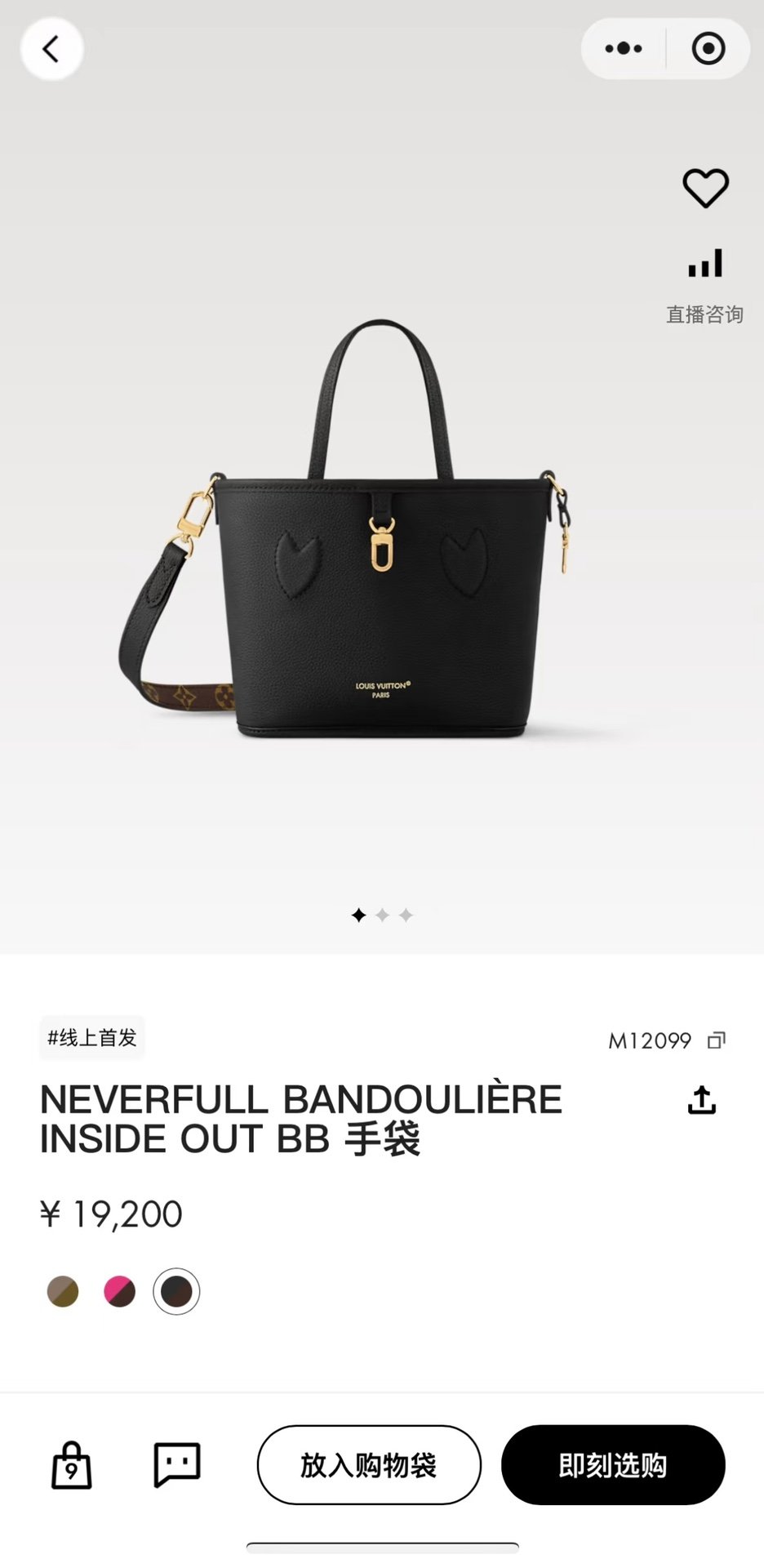Close the mini program with target icon
The width and height of the screenshot is (764, 1568).
708,49
